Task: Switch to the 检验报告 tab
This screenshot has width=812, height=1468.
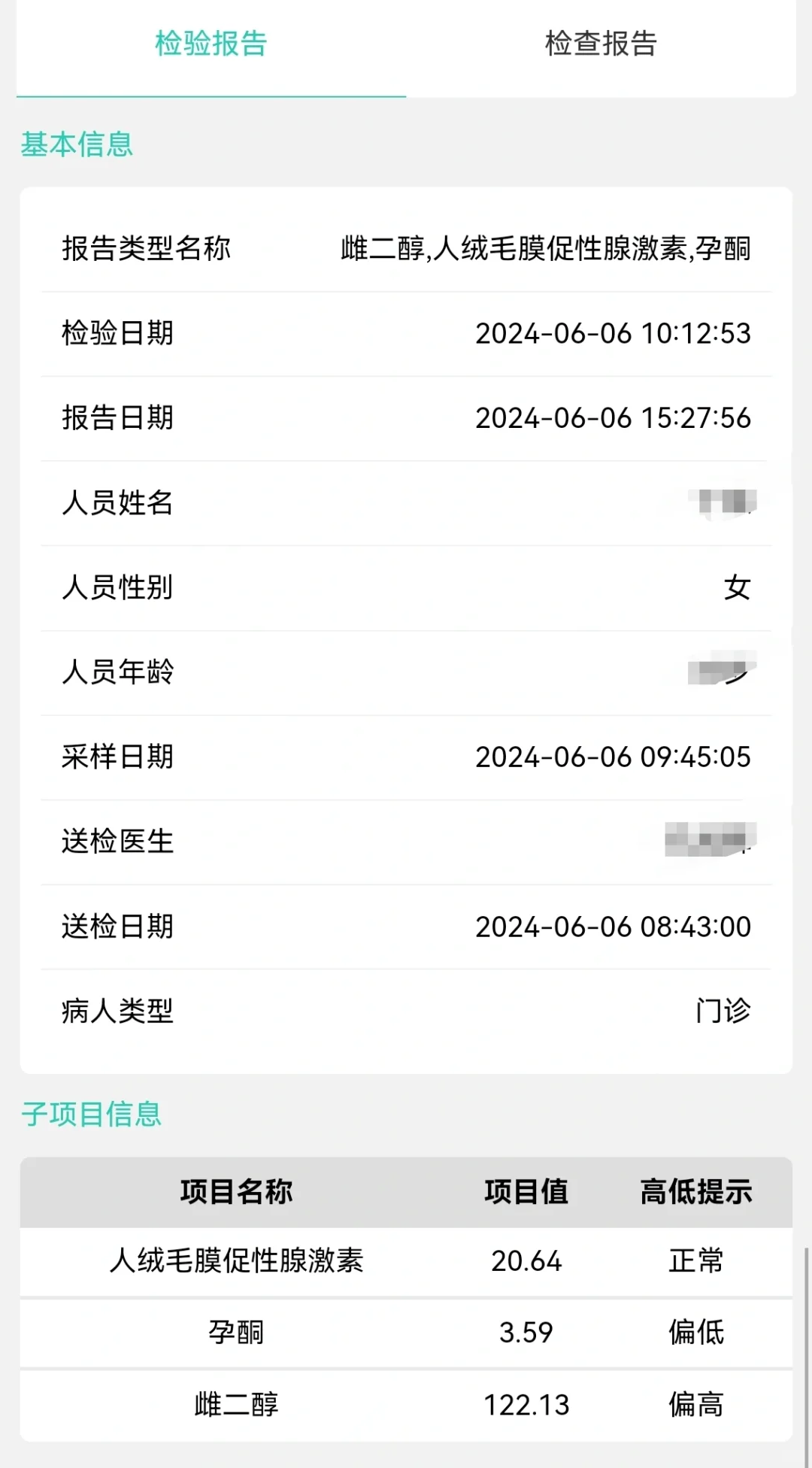Action: coord(211,44)
